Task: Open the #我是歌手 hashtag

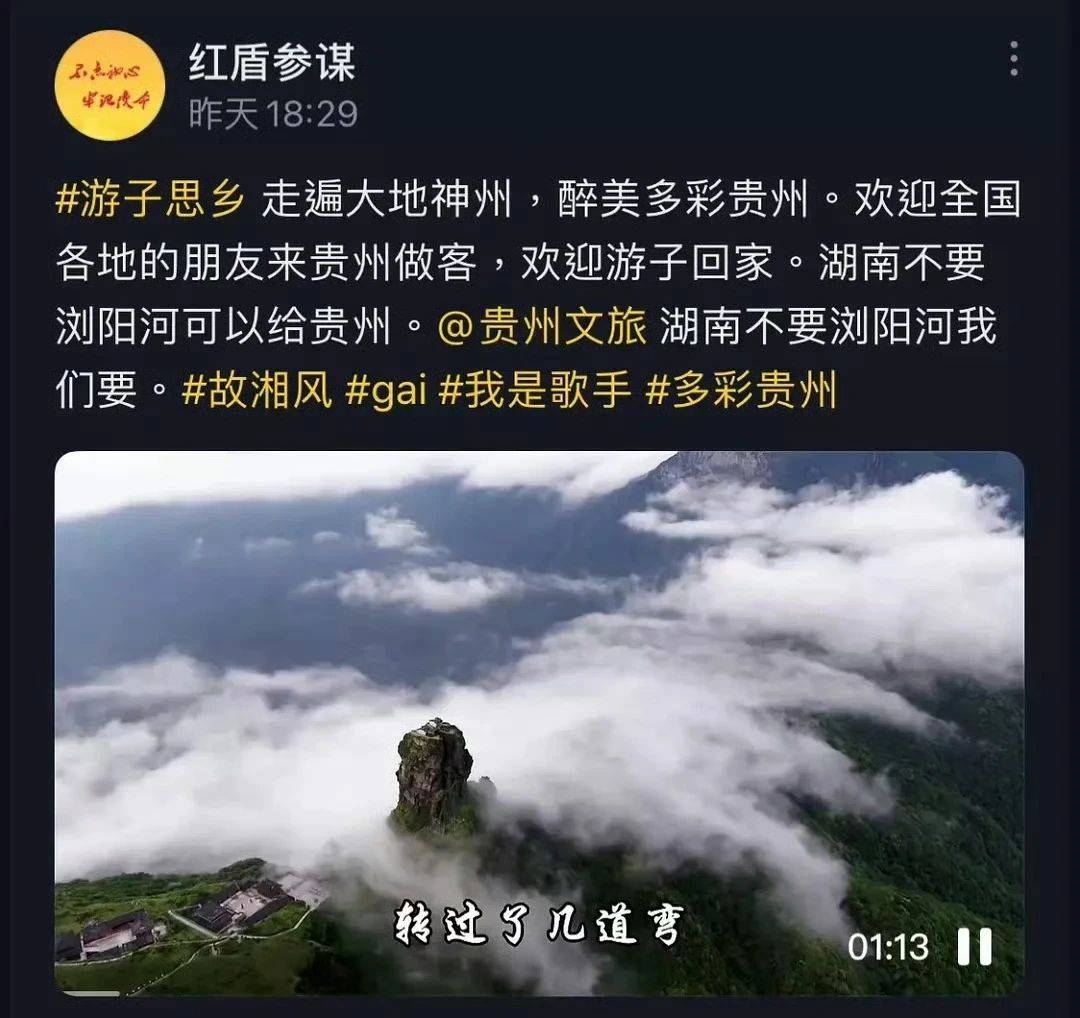Action: [x=535, y=392]
